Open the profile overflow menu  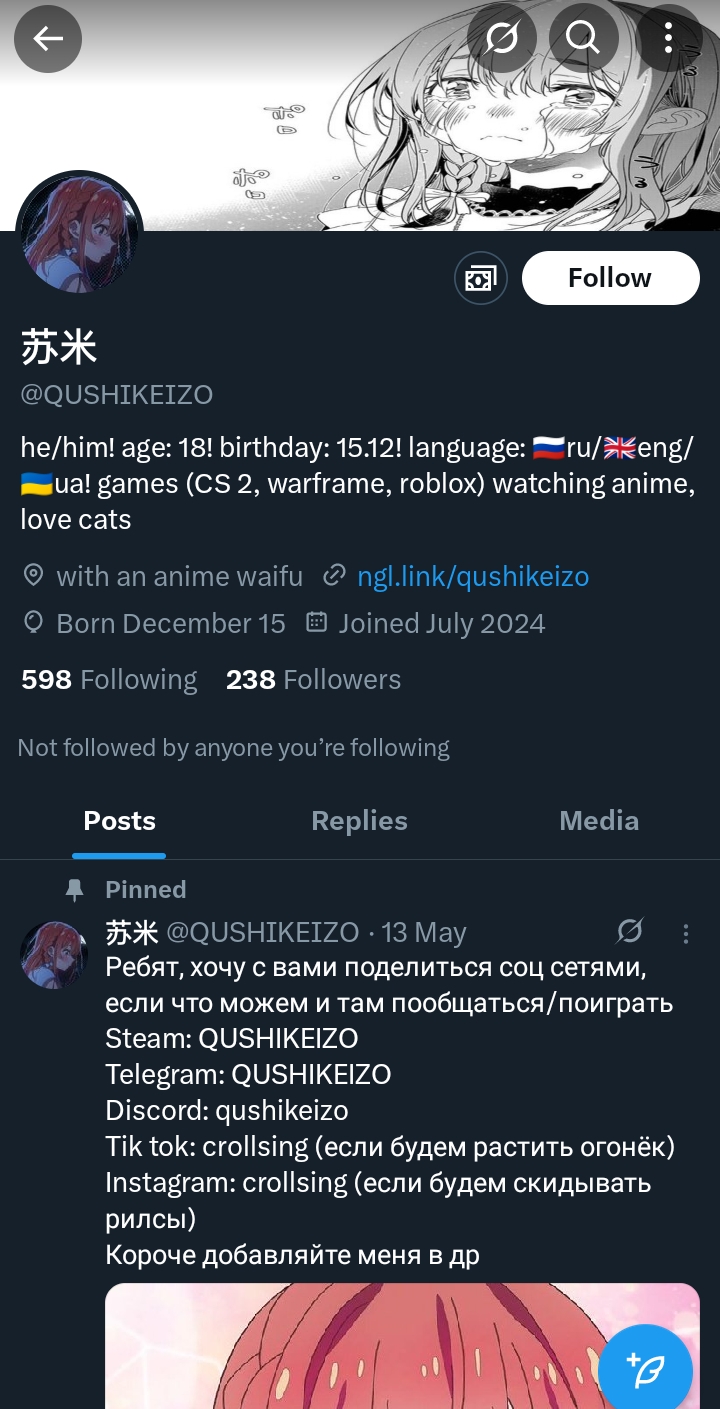tap(668, 38)
